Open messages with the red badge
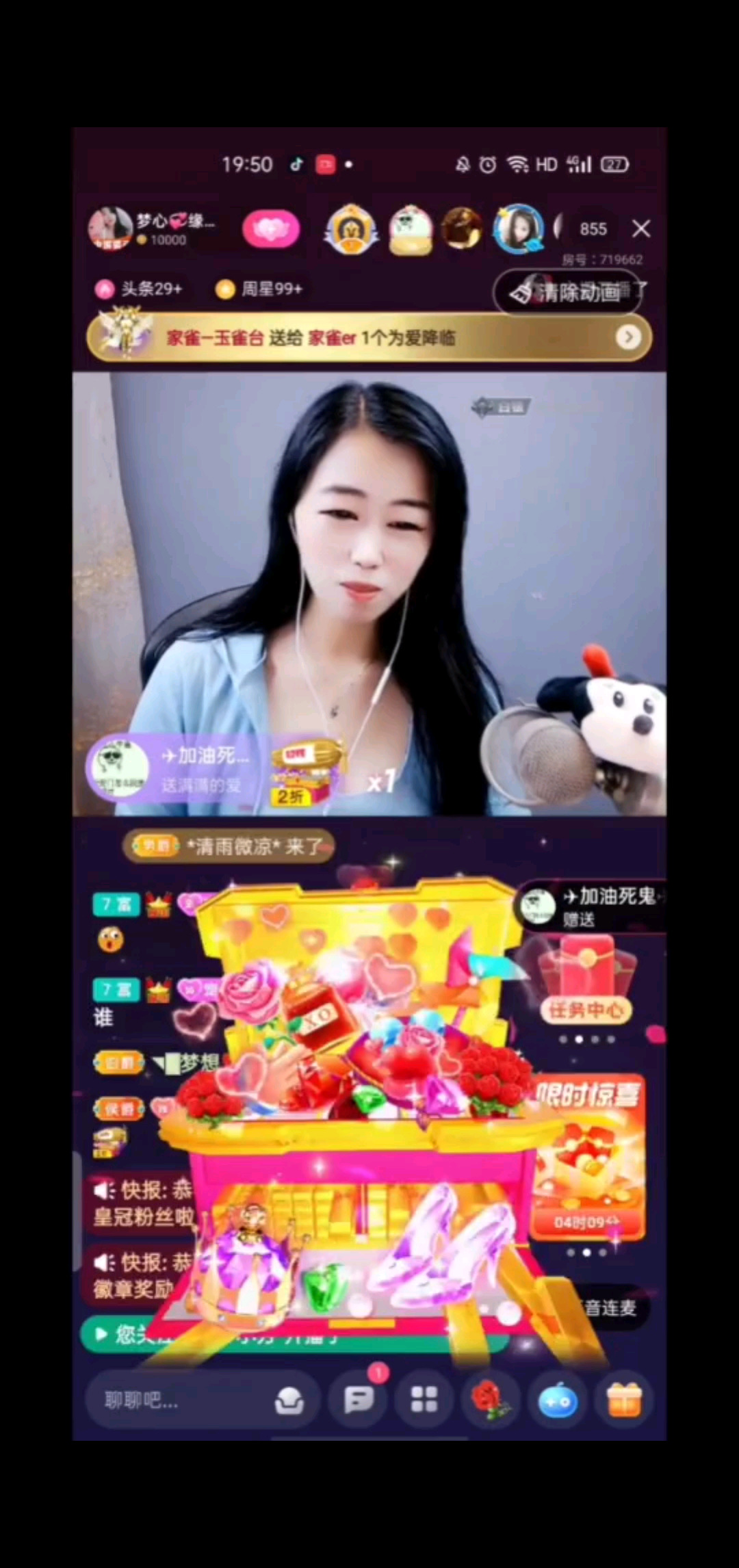Viewport: 739px width, 1568px height. pyautogui.click(x=359, y=1400)
